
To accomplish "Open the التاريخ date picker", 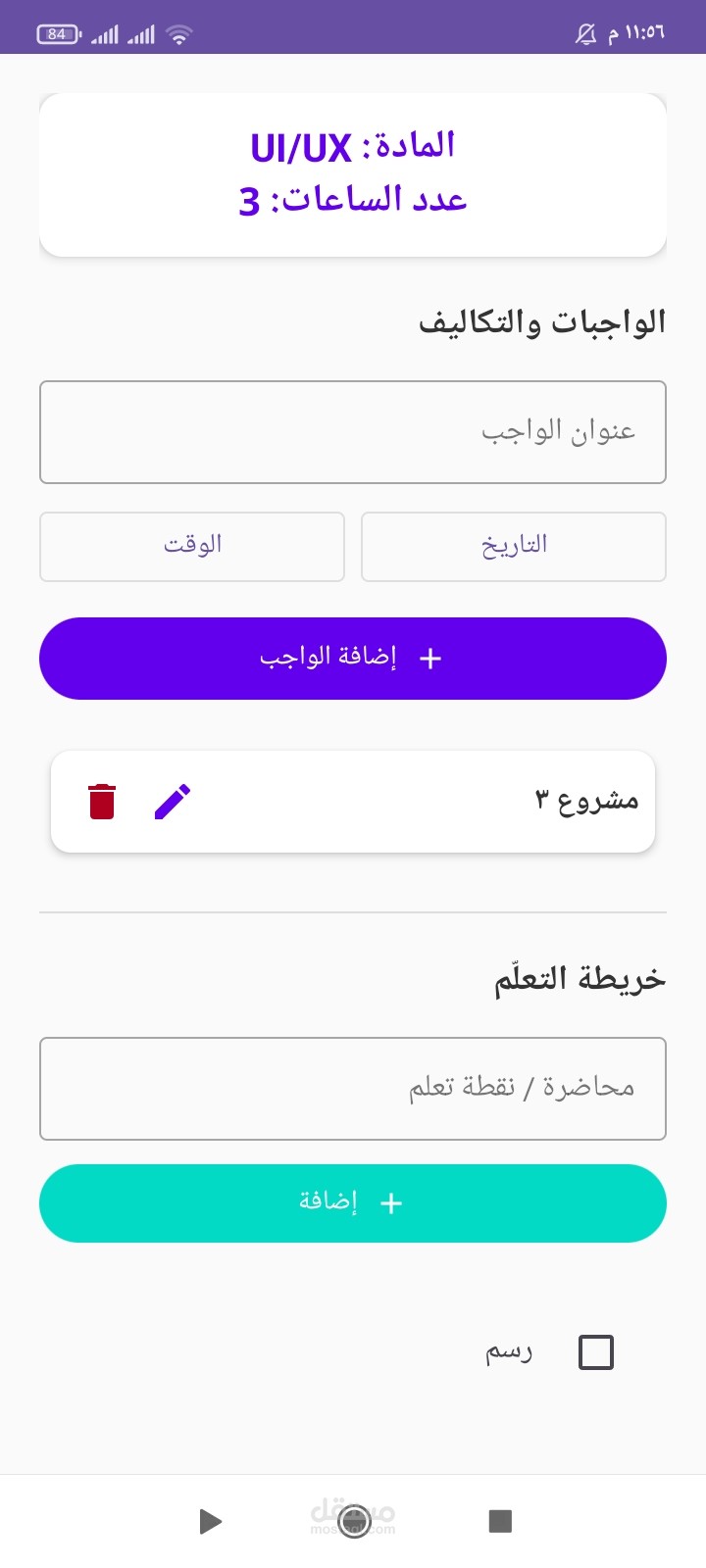I will (x=513, y=546).
